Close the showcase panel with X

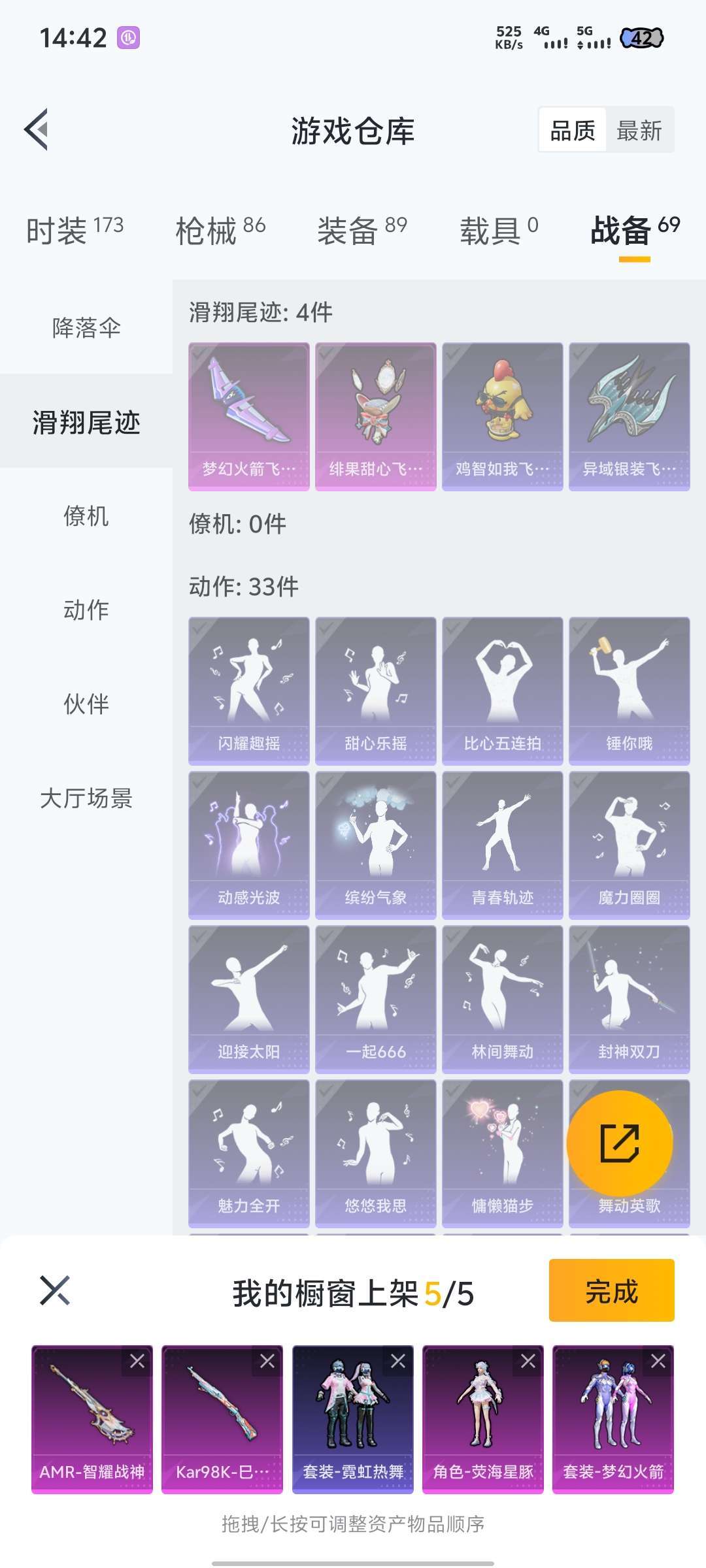tap(55, 1290)
